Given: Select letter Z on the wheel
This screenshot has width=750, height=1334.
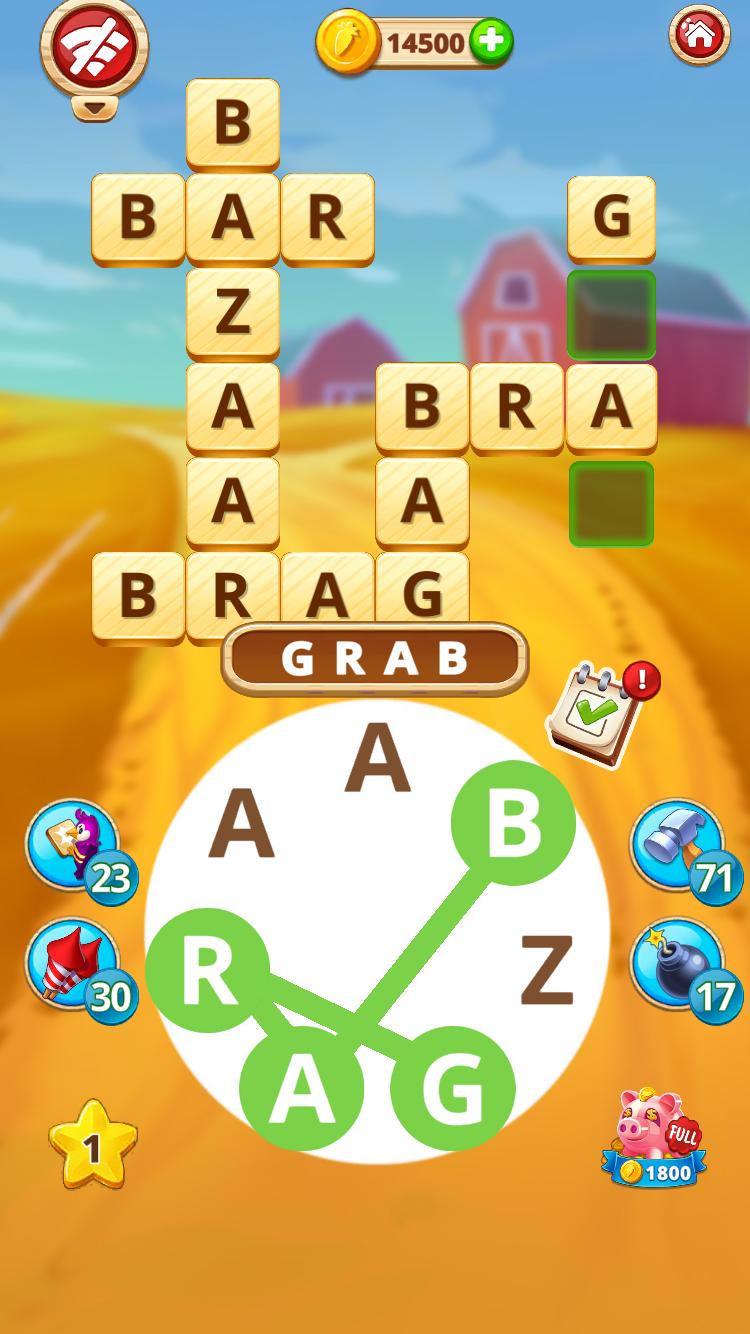Looking at the screenshot, I should 547,970.
